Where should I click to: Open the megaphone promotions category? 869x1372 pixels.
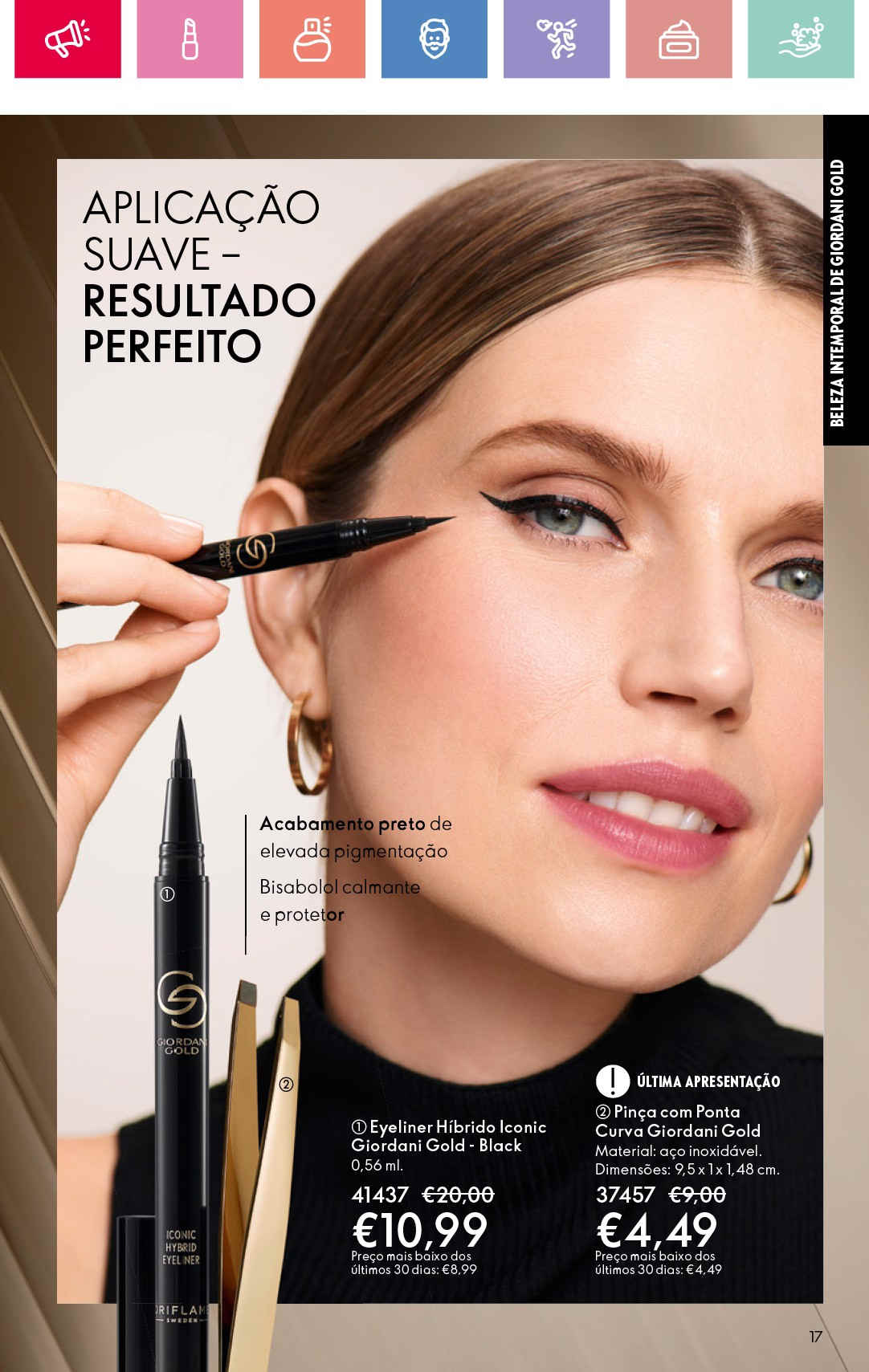click(x=67, y=39)
